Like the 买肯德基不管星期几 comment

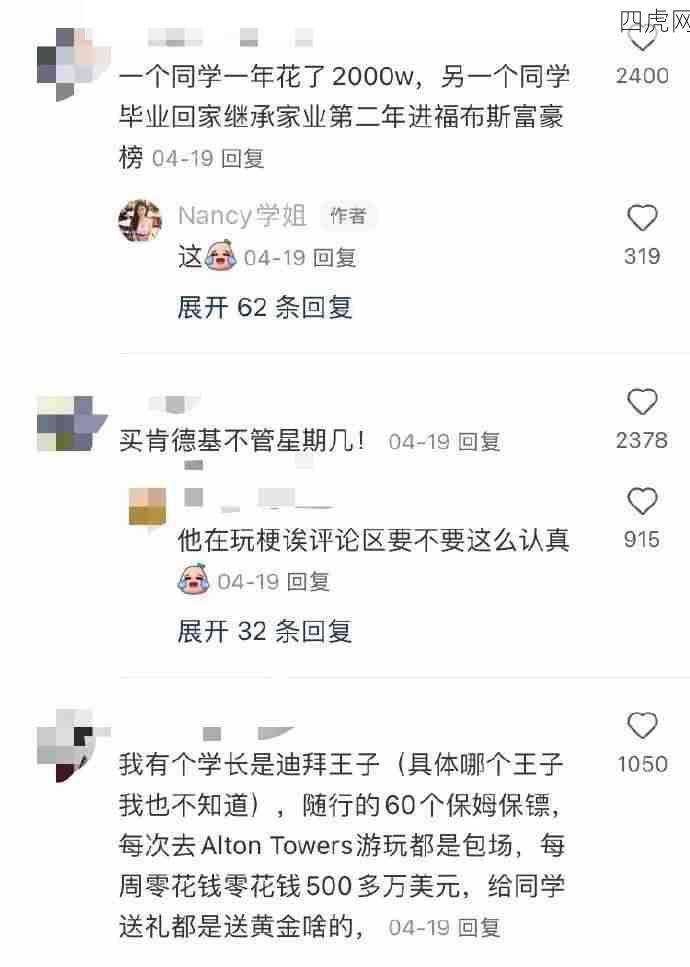641,403
